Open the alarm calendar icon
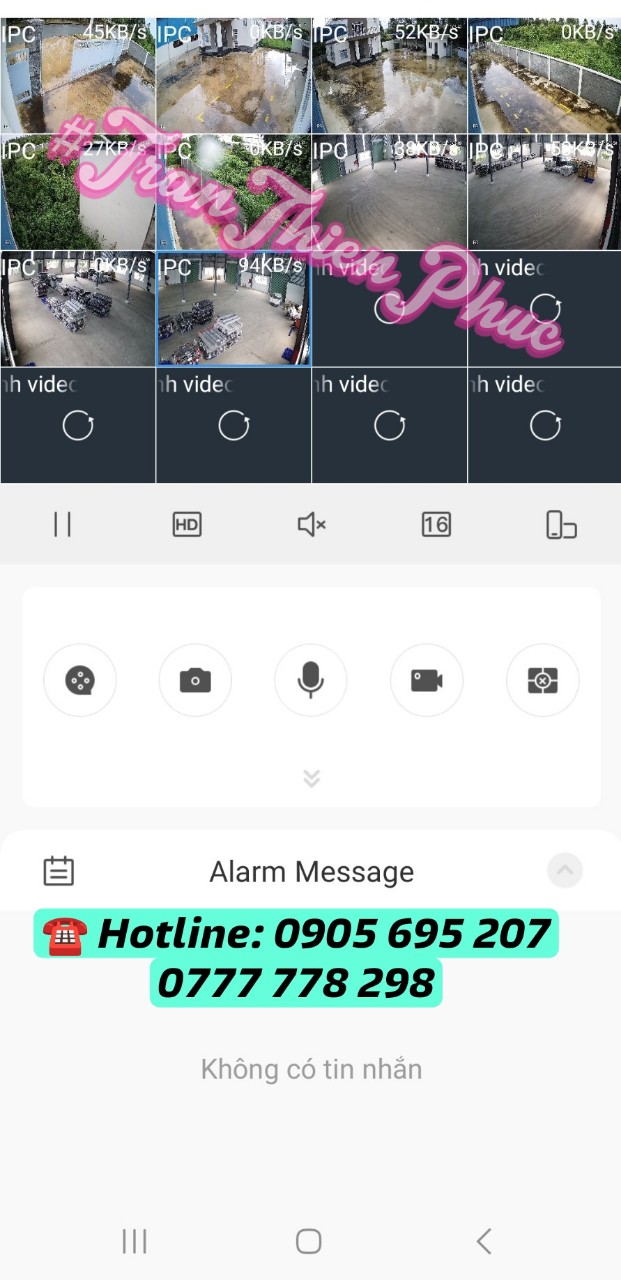This screenshot has height=1280, width=621. coord(59,871)
